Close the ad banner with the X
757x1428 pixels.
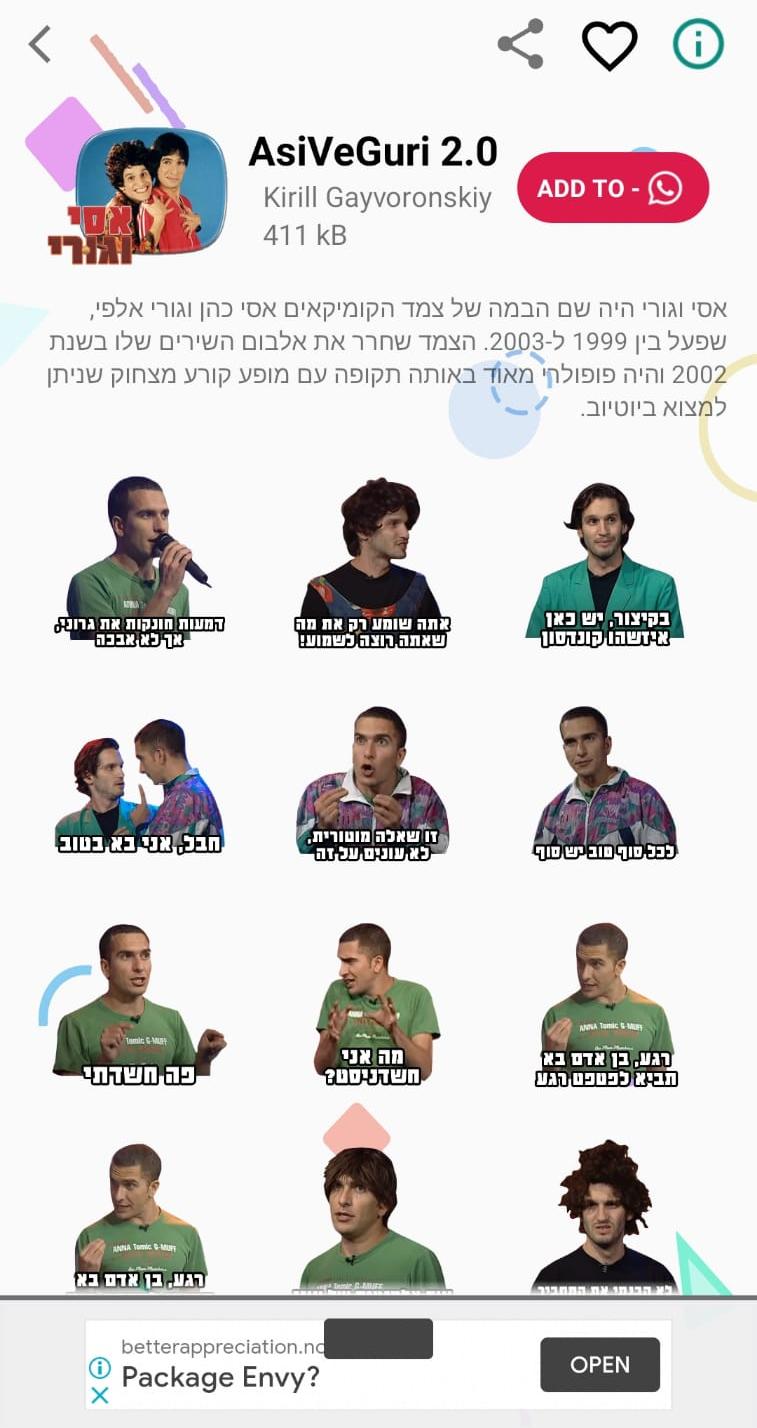pyautogui.click(x=100, y=1395)
